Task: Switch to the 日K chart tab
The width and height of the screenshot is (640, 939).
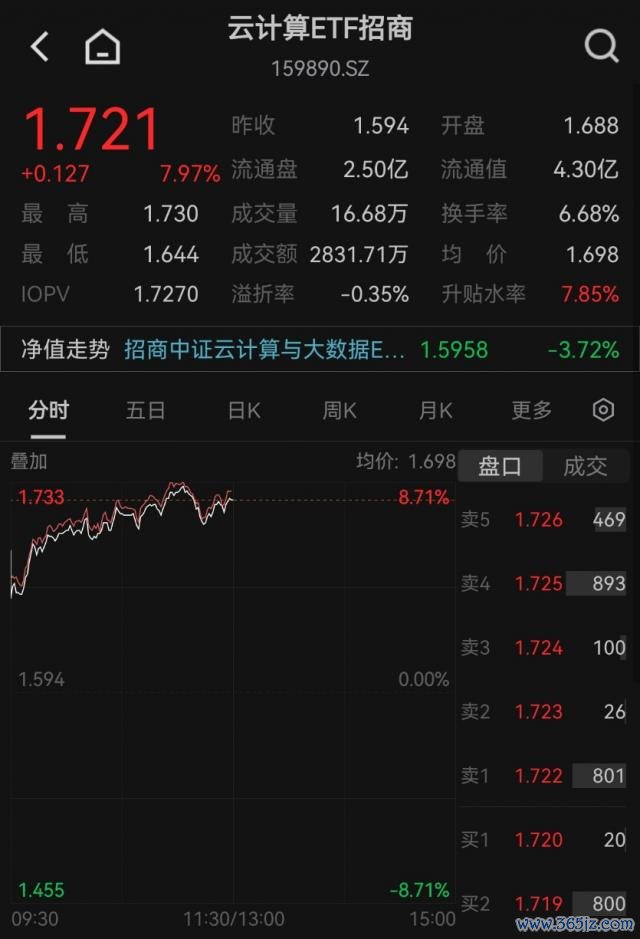Action: [x=244, y=411]
